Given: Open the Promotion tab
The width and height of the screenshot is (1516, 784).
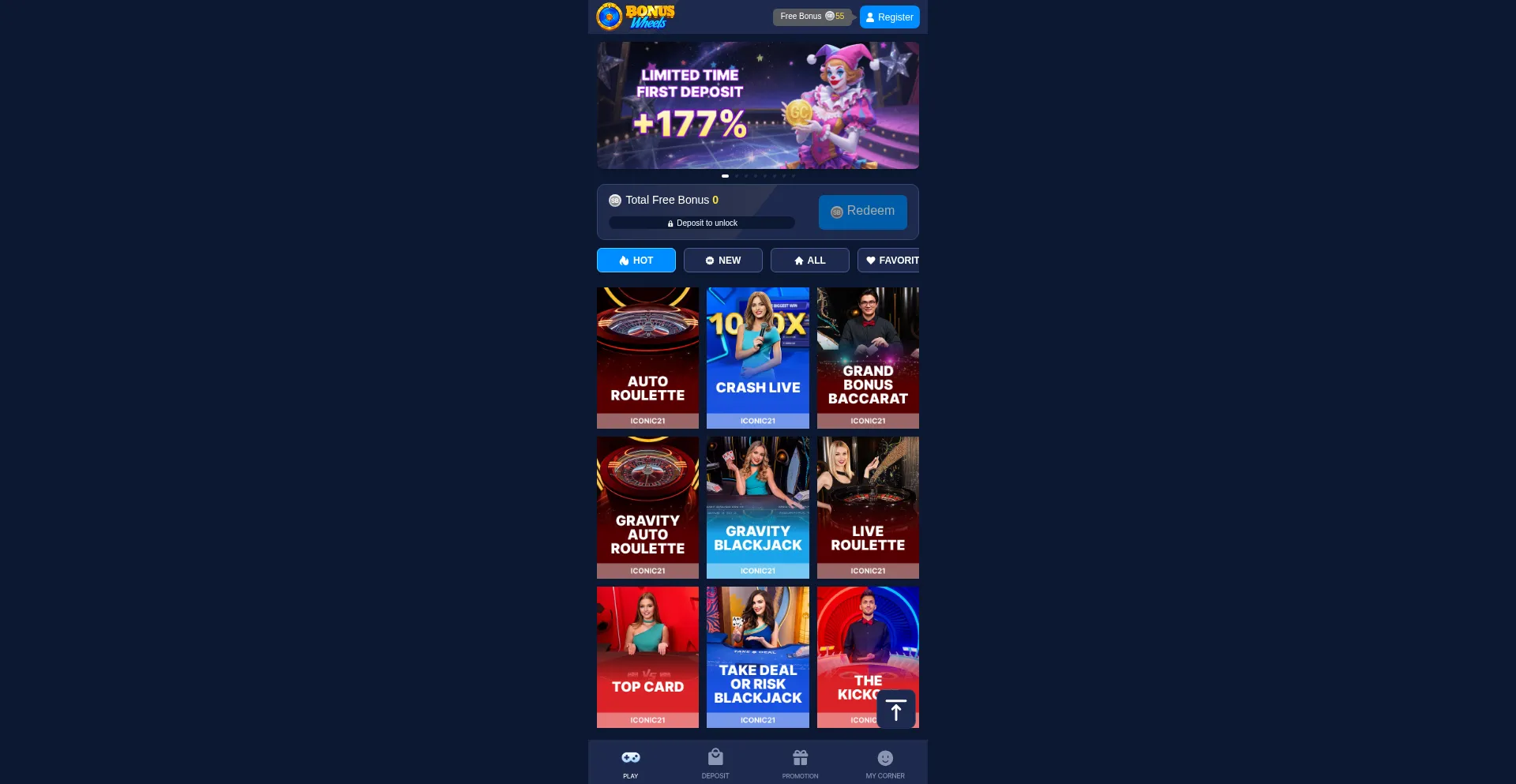Looking at the screenshot, I should coord(800,763).
